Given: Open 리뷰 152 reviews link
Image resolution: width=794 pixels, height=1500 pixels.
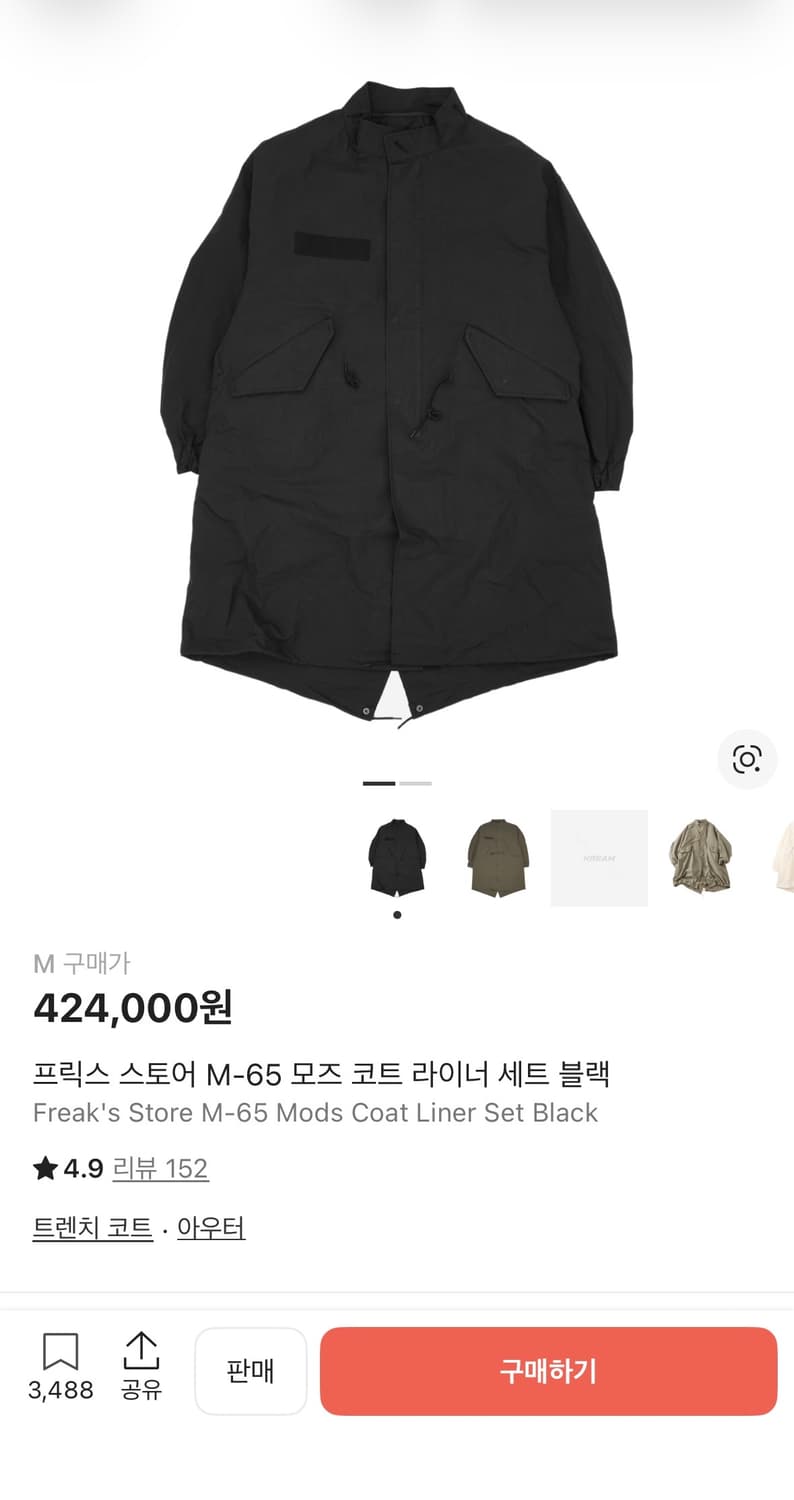Looking at the screenshot, I should (161, 1169).
